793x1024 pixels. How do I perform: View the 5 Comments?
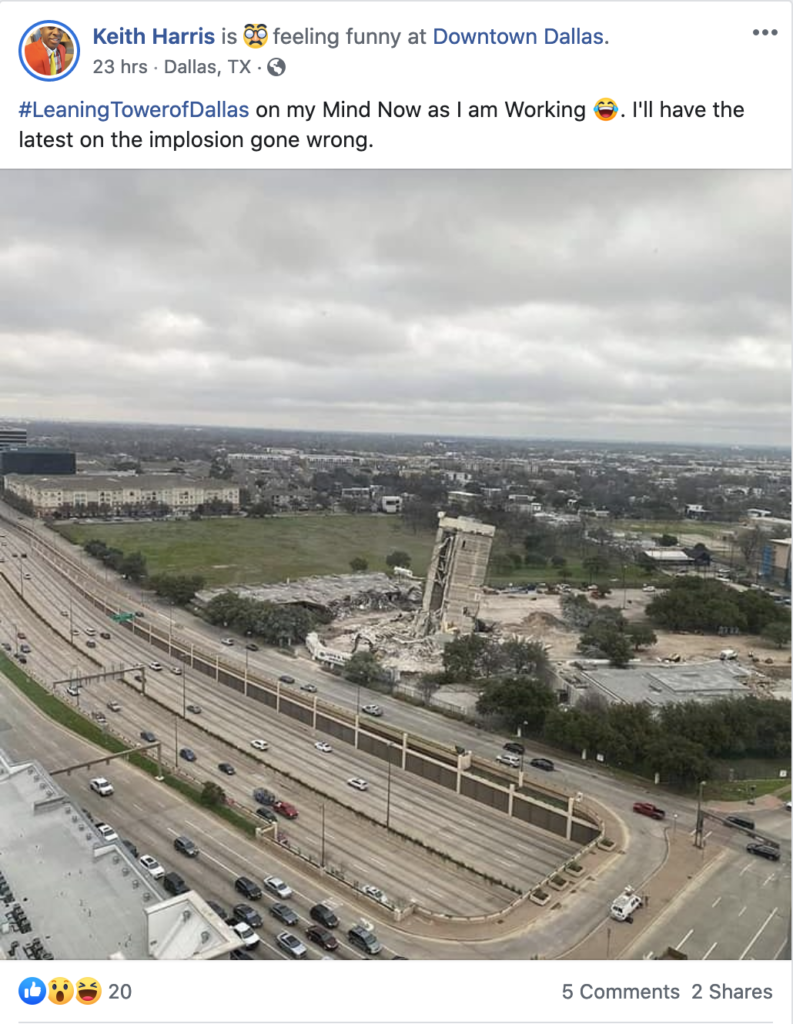620,992
